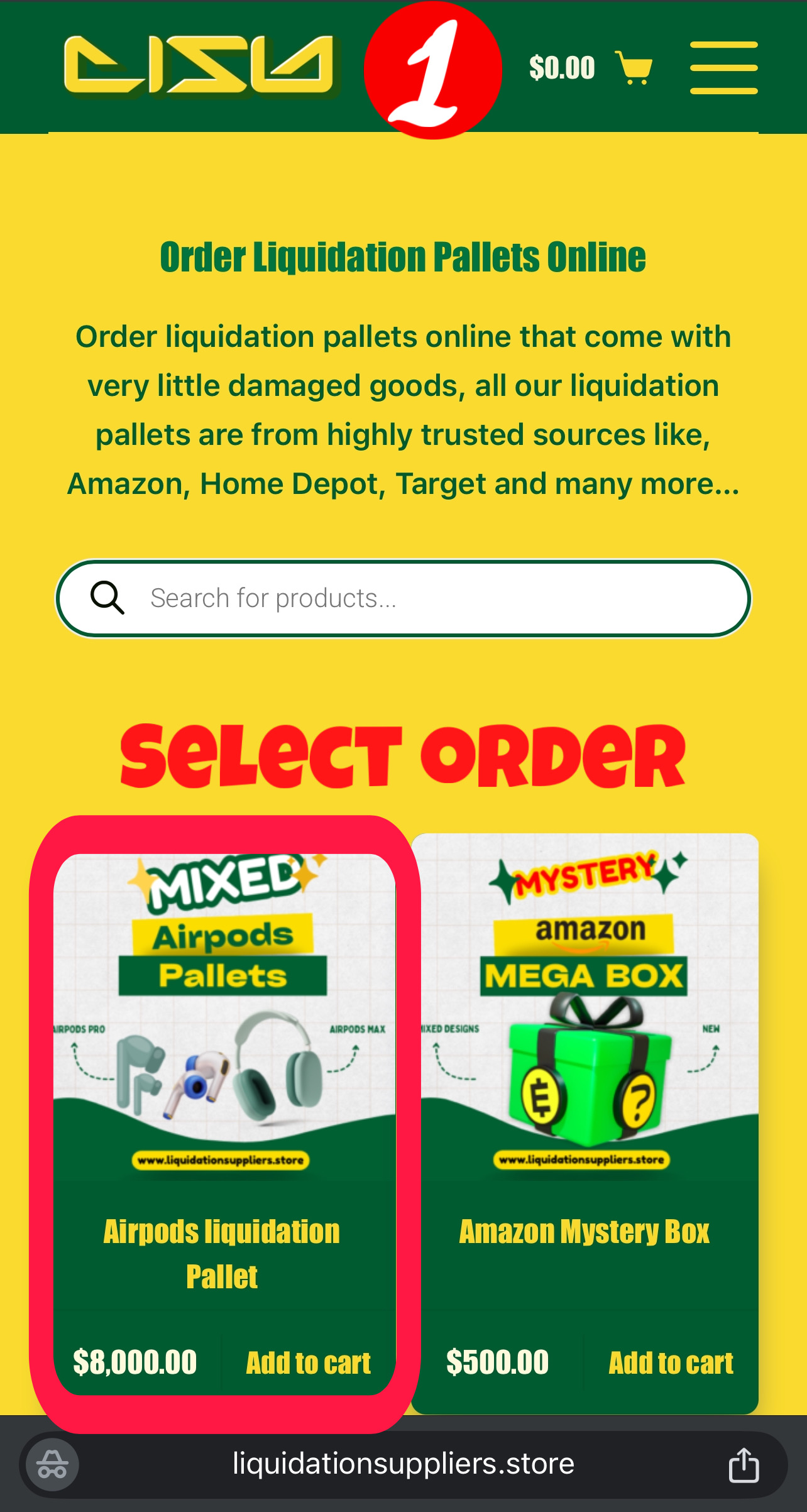Image resolution: width=807 pixels, height=1512 pixels.
Task: Add Amazon Mystery Box to cart
Action: tap(671, 1363)
